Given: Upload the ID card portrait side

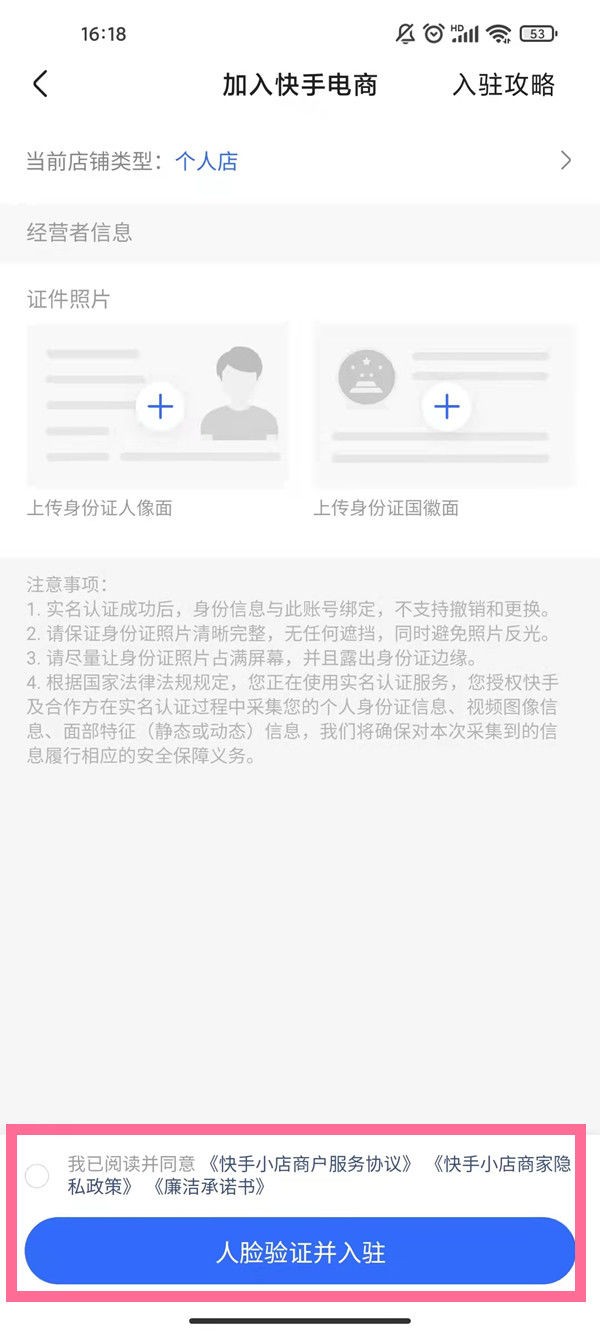Looking at the screenshot, I should click(x=160, y=406).
